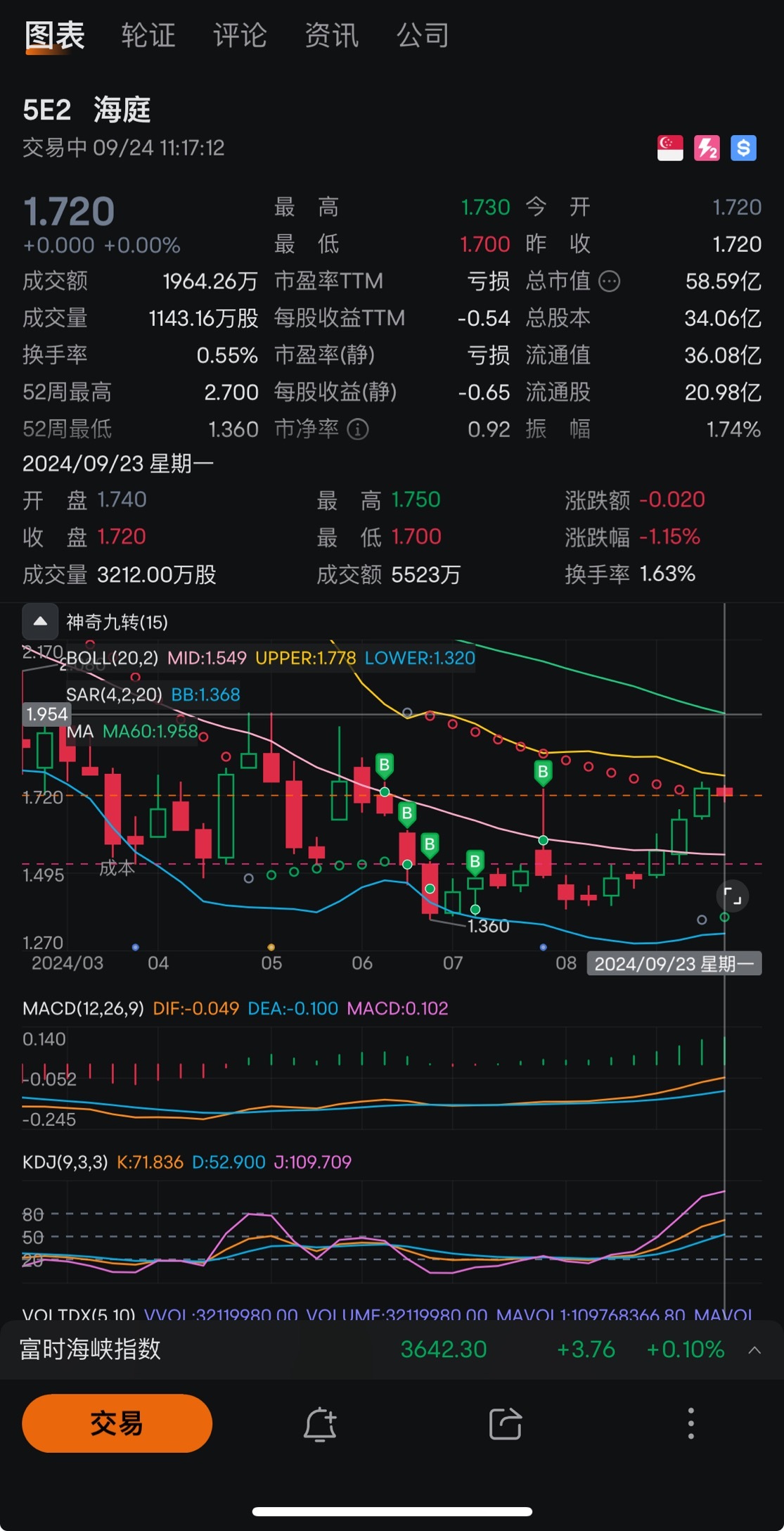Share this stock via the share icon
784x1531 pixels.
[506, 1424]
